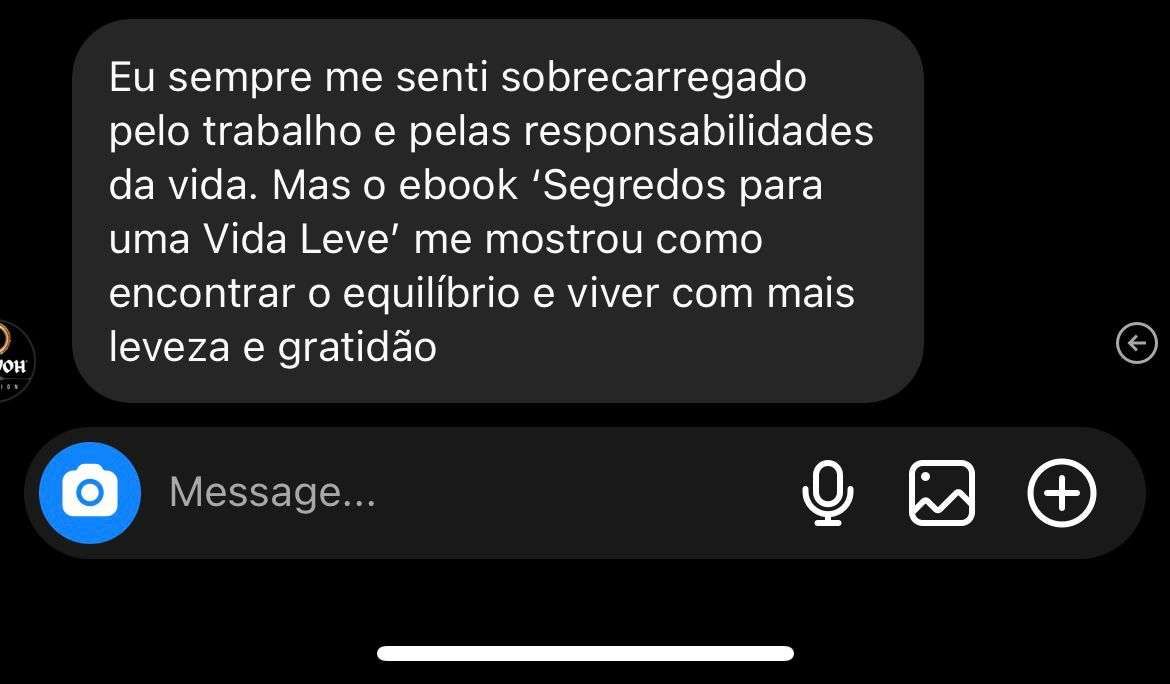Tap the arrow icon beside the message
Viewport: 1170px width, 684px height.
(x=1136, y=344)
